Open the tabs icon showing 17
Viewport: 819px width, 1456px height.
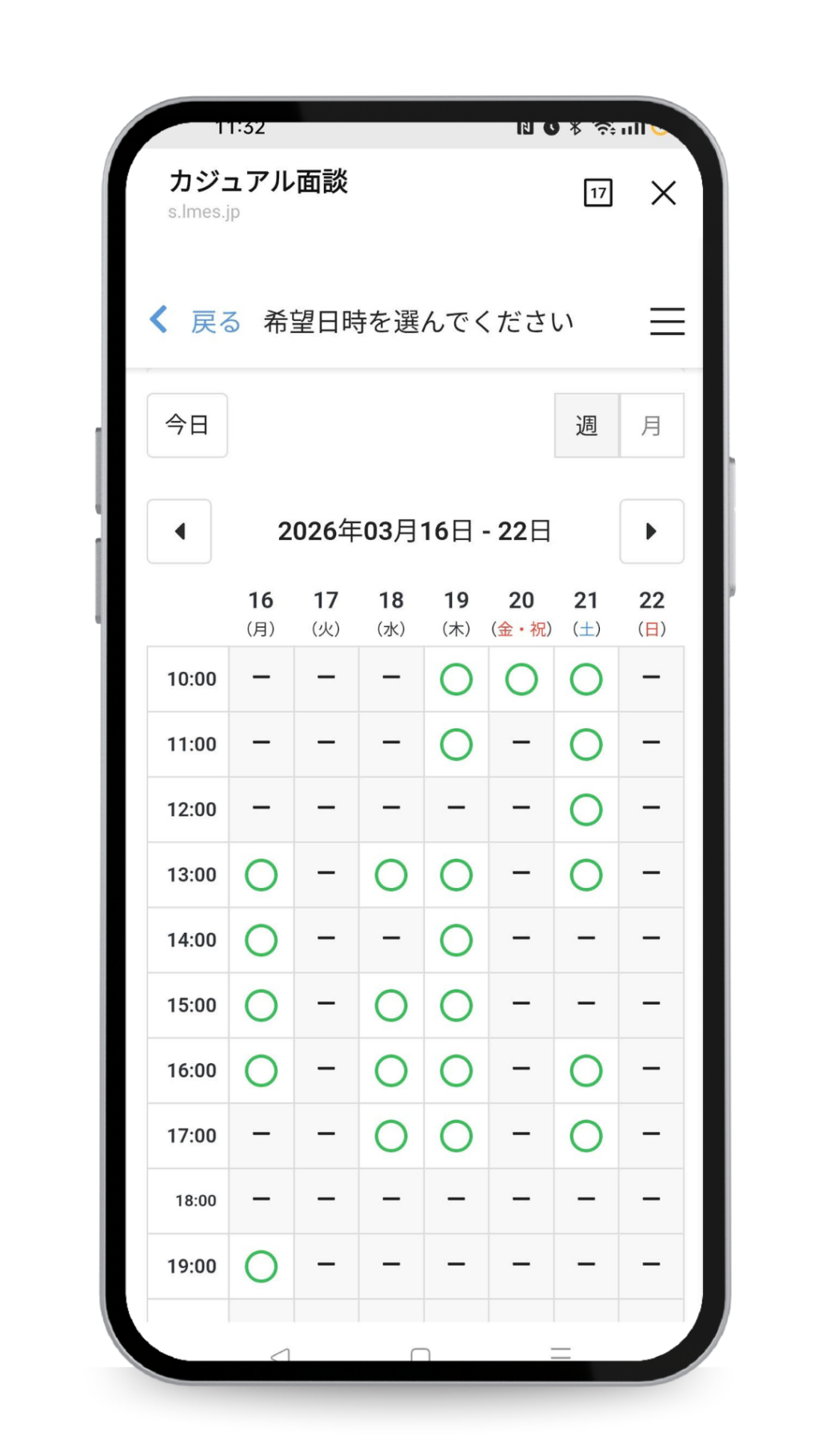598,193
